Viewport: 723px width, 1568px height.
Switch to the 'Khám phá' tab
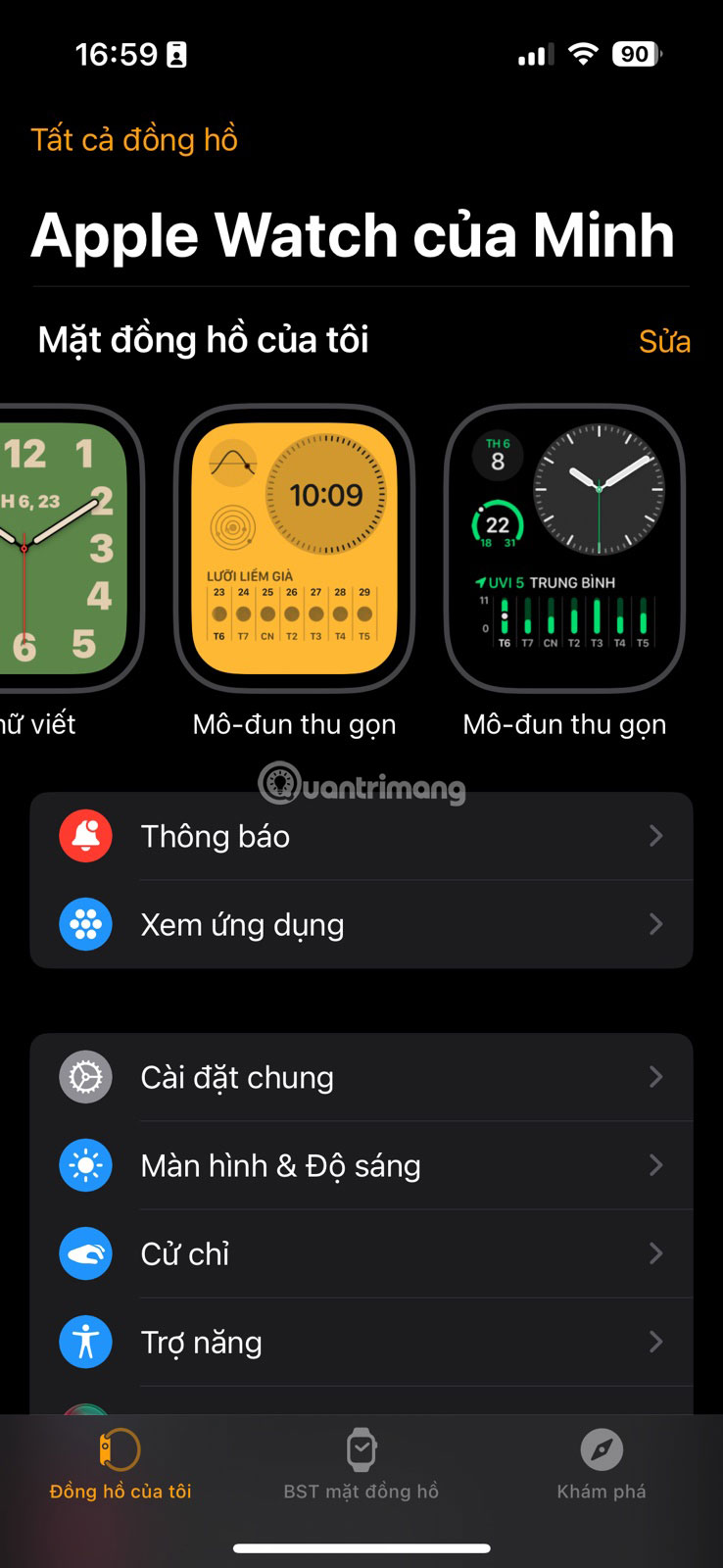601,1466
